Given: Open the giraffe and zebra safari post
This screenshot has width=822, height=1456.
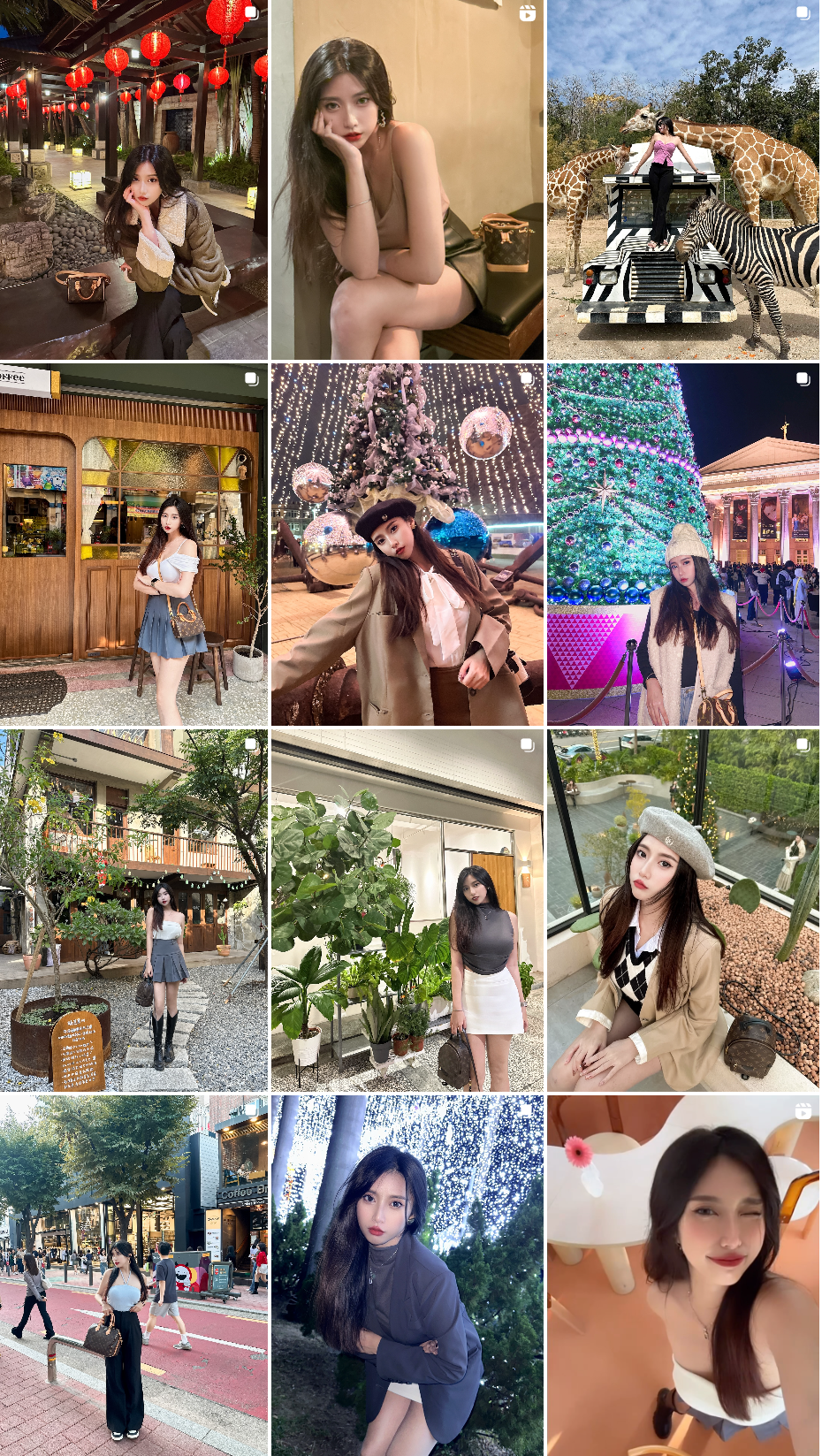Looking at the screenshot, I should pos(682,179).
